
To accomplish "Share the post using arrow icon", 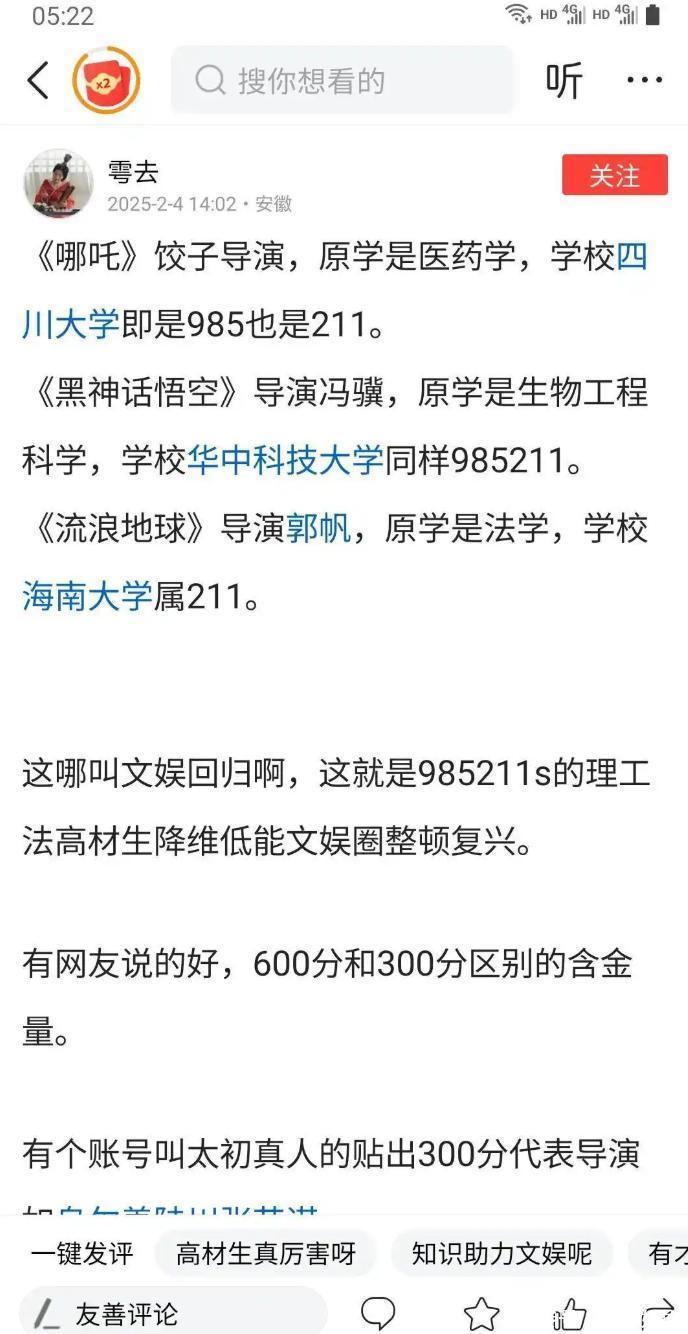I will coord(659,1313).
